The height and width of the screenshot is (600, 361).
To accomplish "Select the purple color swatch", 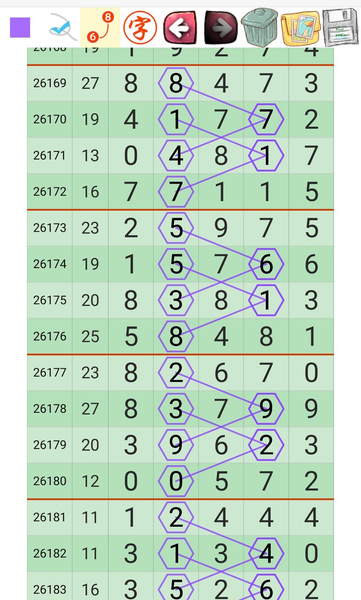I will (20, 28).
